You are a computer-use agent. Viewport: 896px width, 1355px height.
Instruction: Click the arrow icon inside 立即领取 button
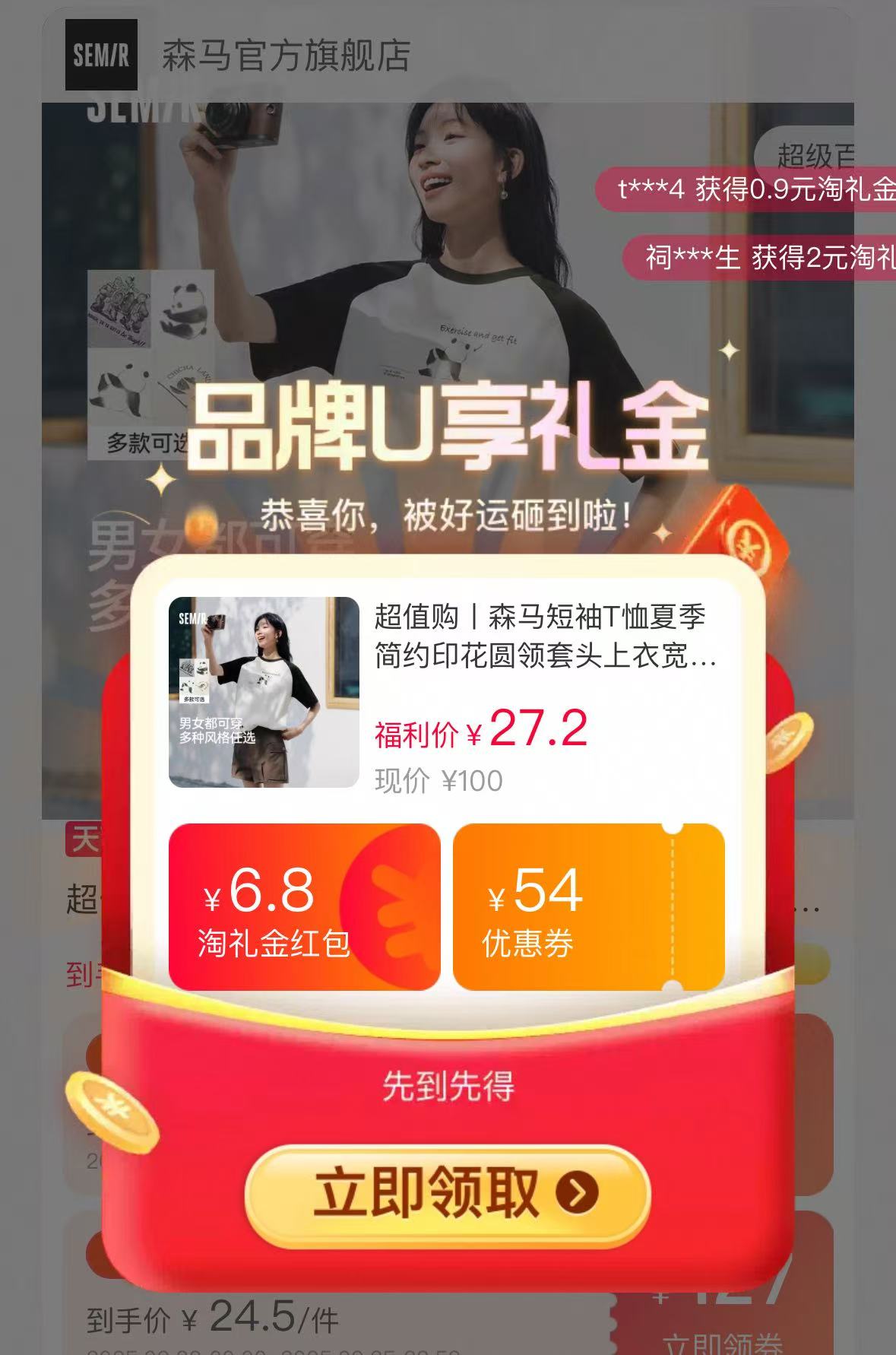[576, 1190]
